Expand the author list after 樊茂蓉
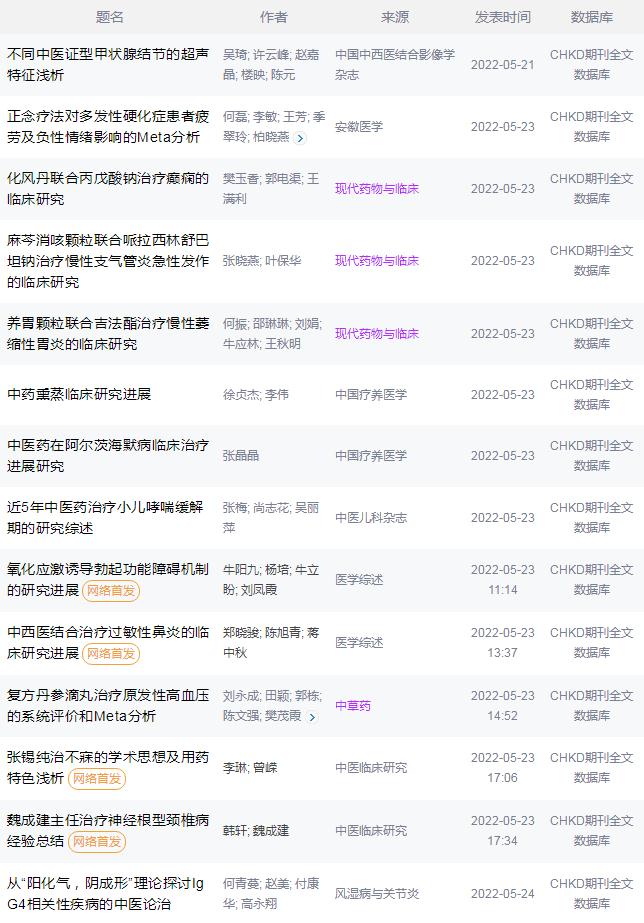This screenshot has width=644, height=923. (x=312, y=717)
